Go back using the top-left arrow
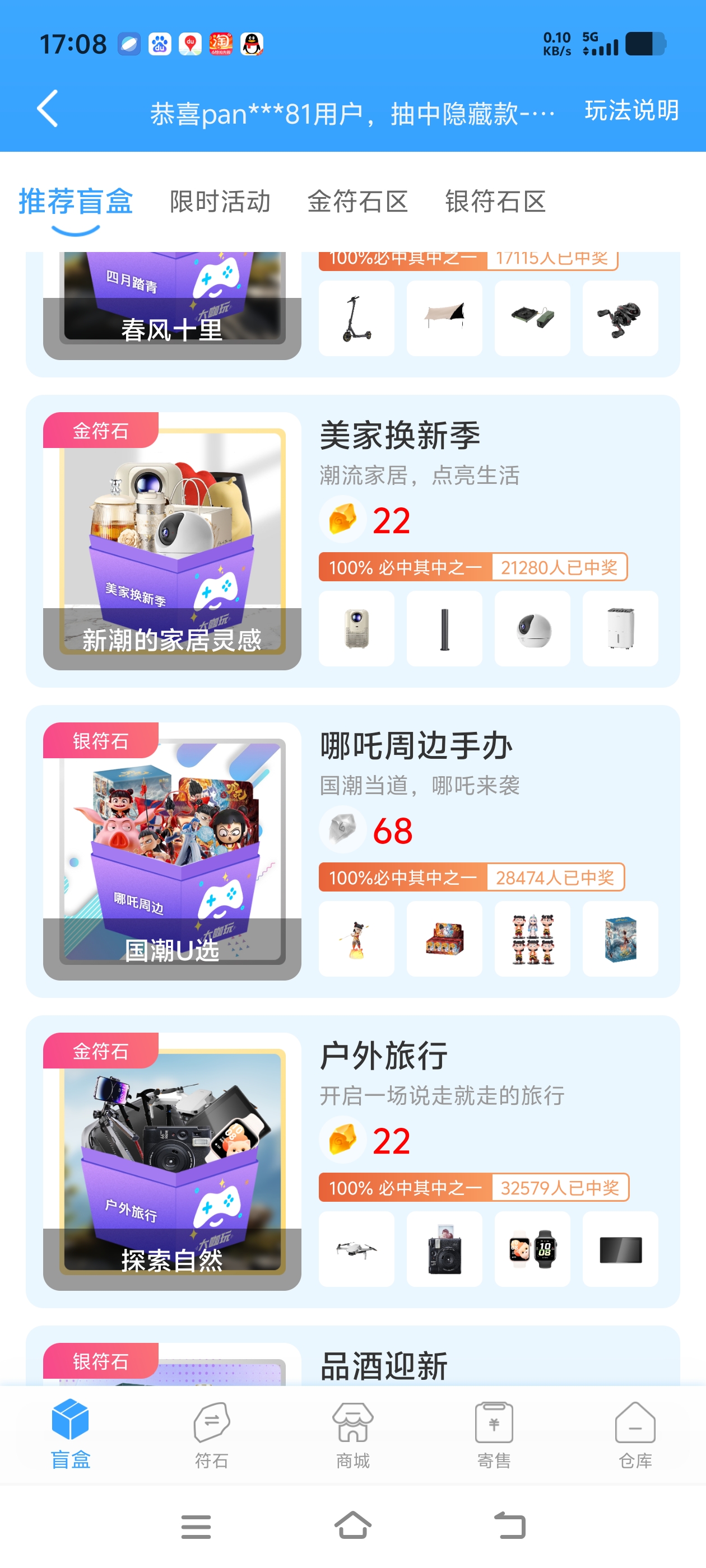Screen dimensions: 706x1568 [x=48, y=109]
